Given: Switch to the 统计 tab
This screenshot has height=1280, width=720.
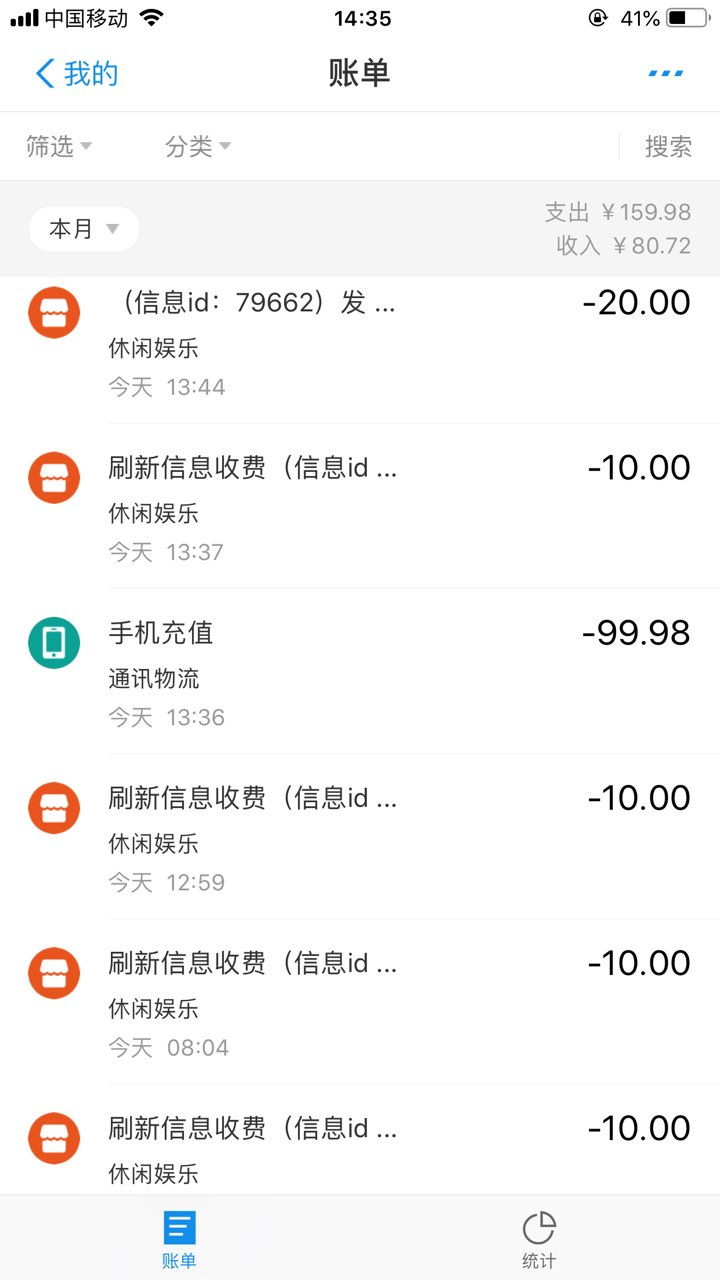Looking at the screenshot, I should click(x=538, y=1238).
